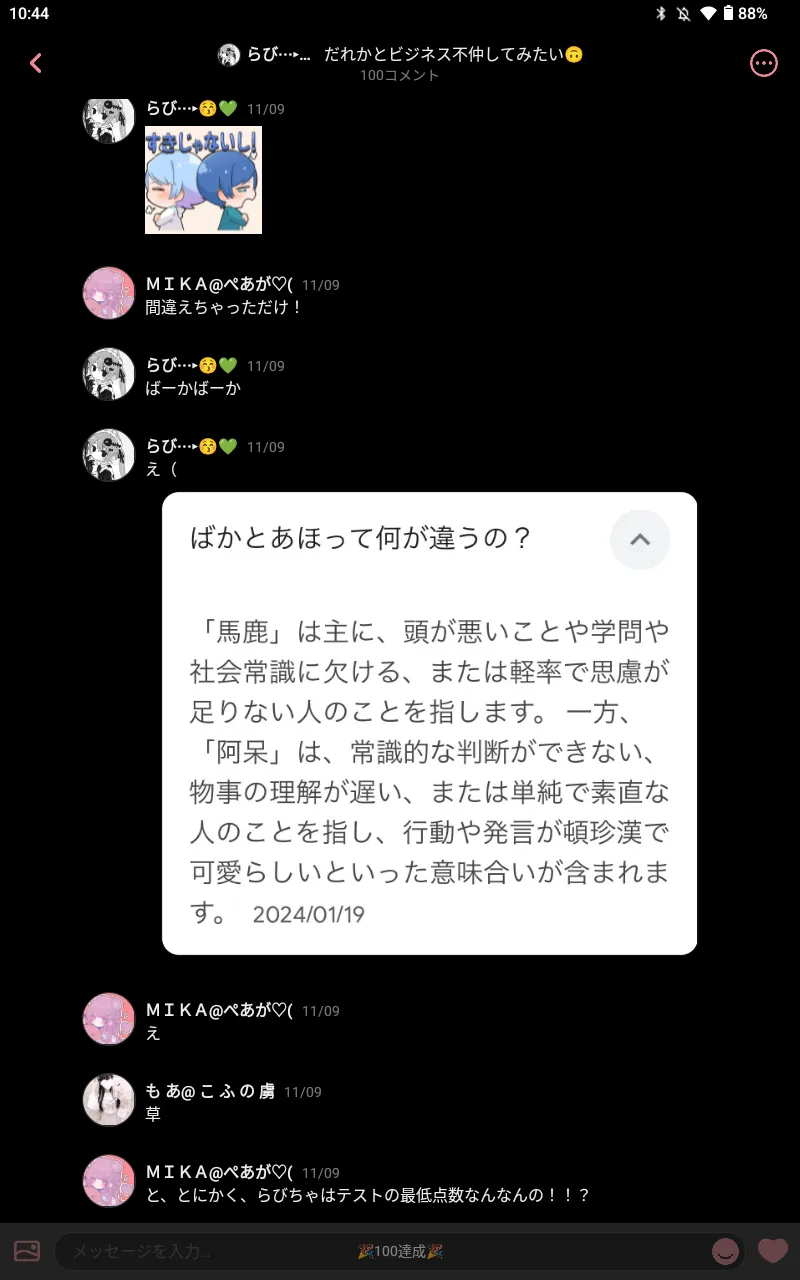Tap the message input field

tap(380, 1251)
